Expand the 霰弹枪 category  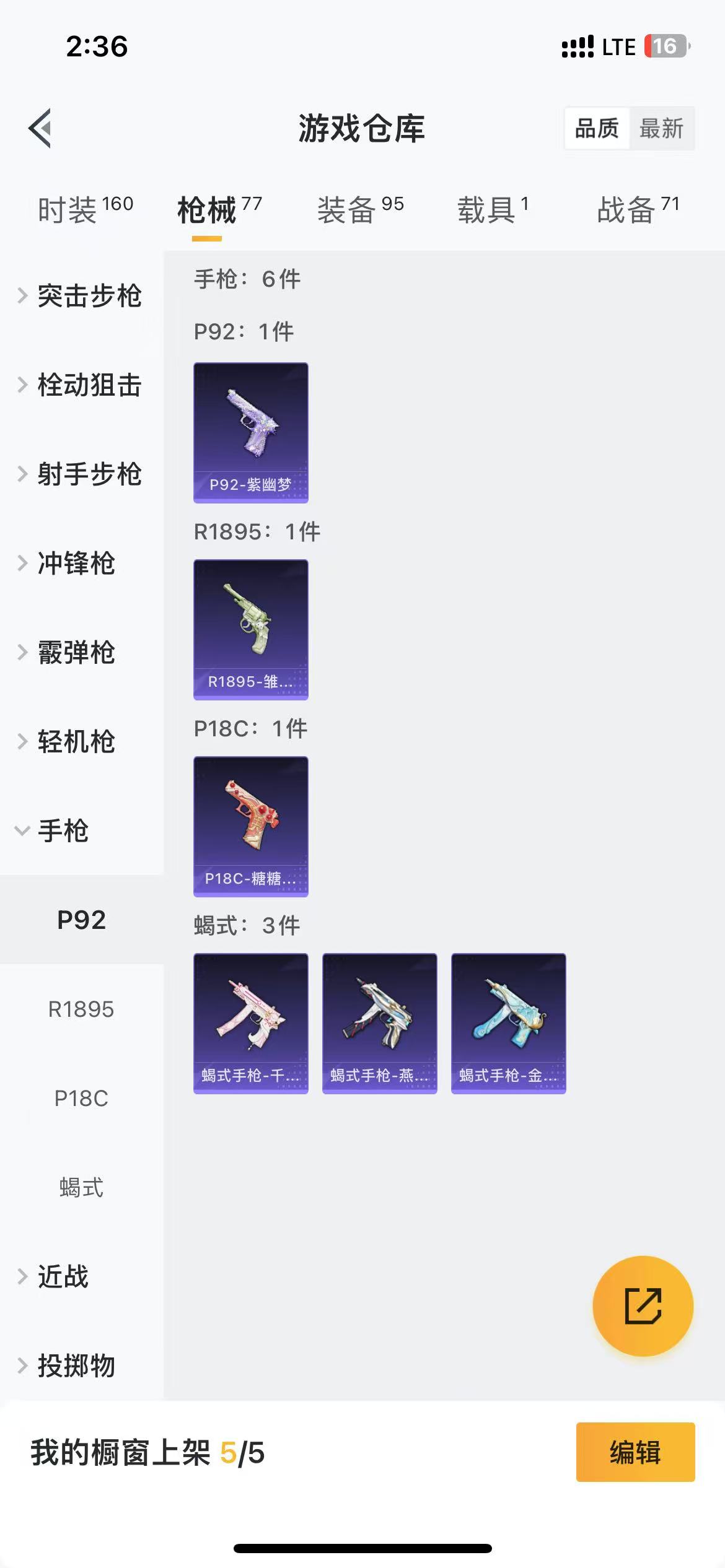81,653
